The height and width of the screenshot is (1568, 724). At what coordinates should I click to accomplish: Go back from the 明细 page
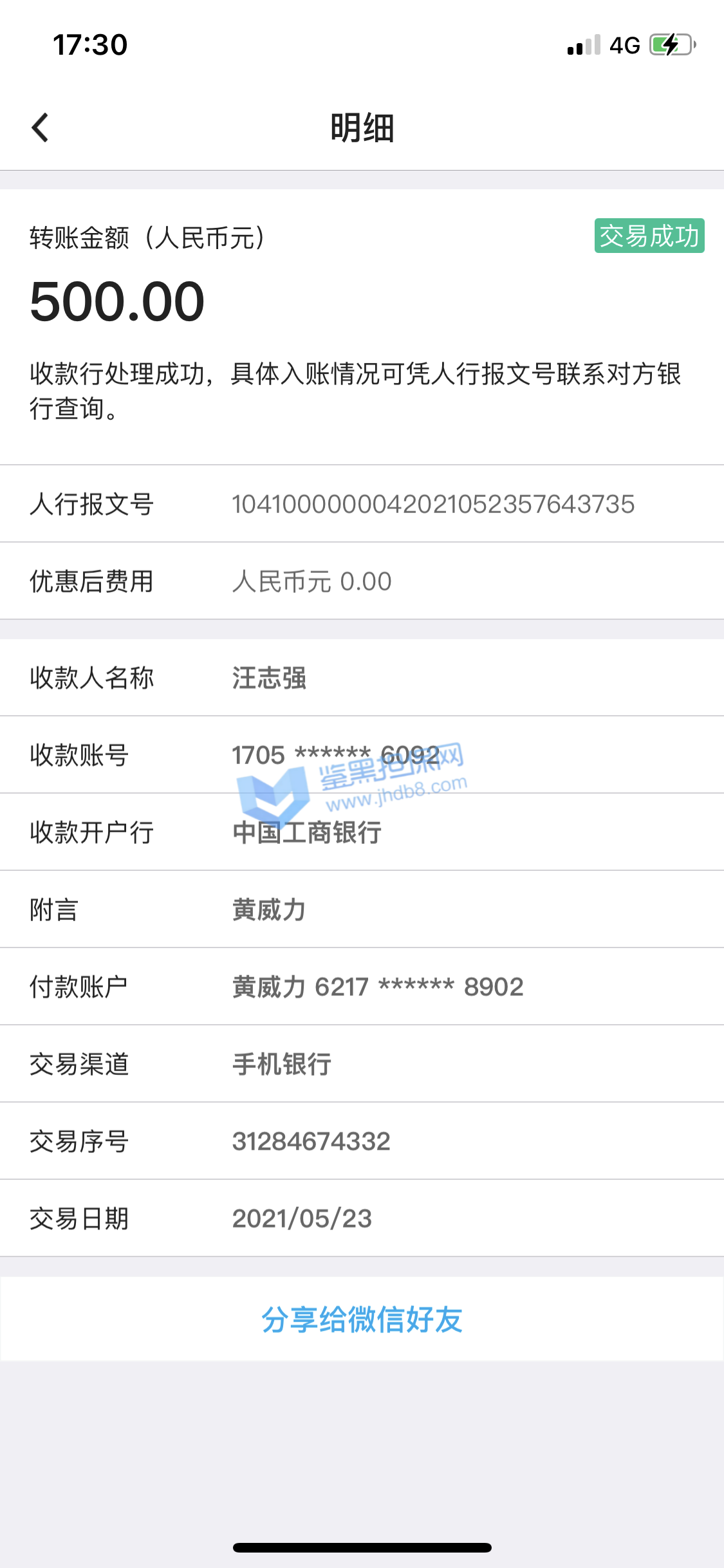pyautogui.click(x=40, y=127)
